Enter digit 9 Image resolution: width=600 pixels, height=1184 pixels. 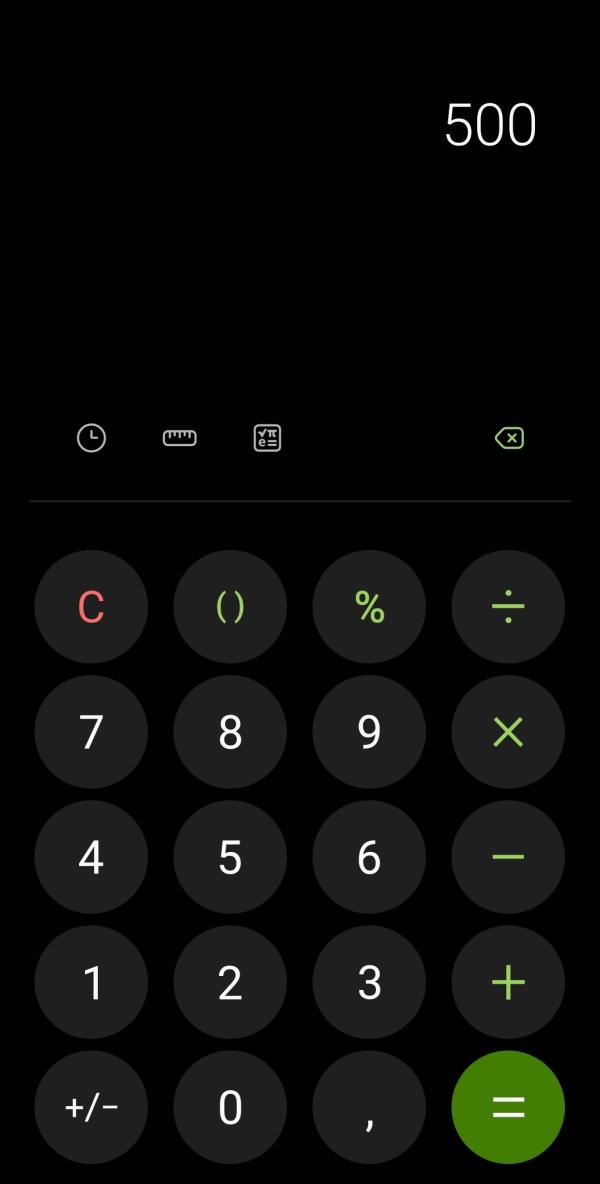369,732
